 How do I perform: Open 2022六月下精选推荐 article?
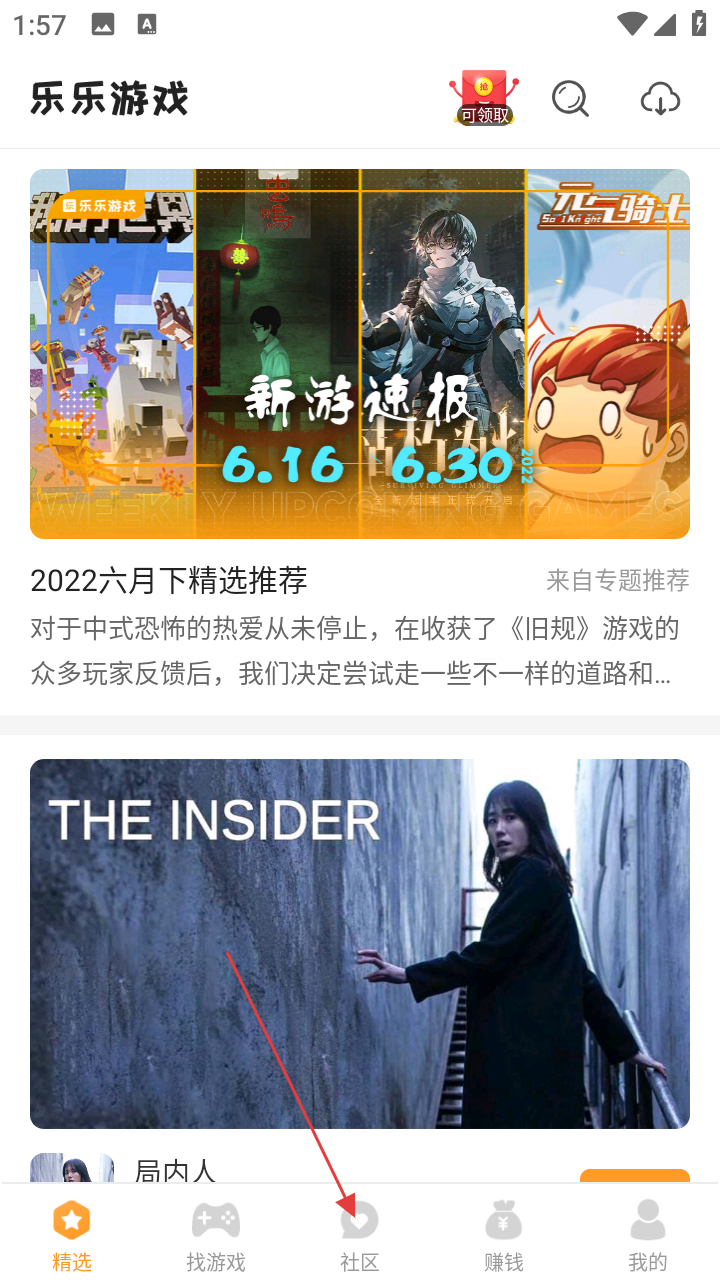[169, 580]
